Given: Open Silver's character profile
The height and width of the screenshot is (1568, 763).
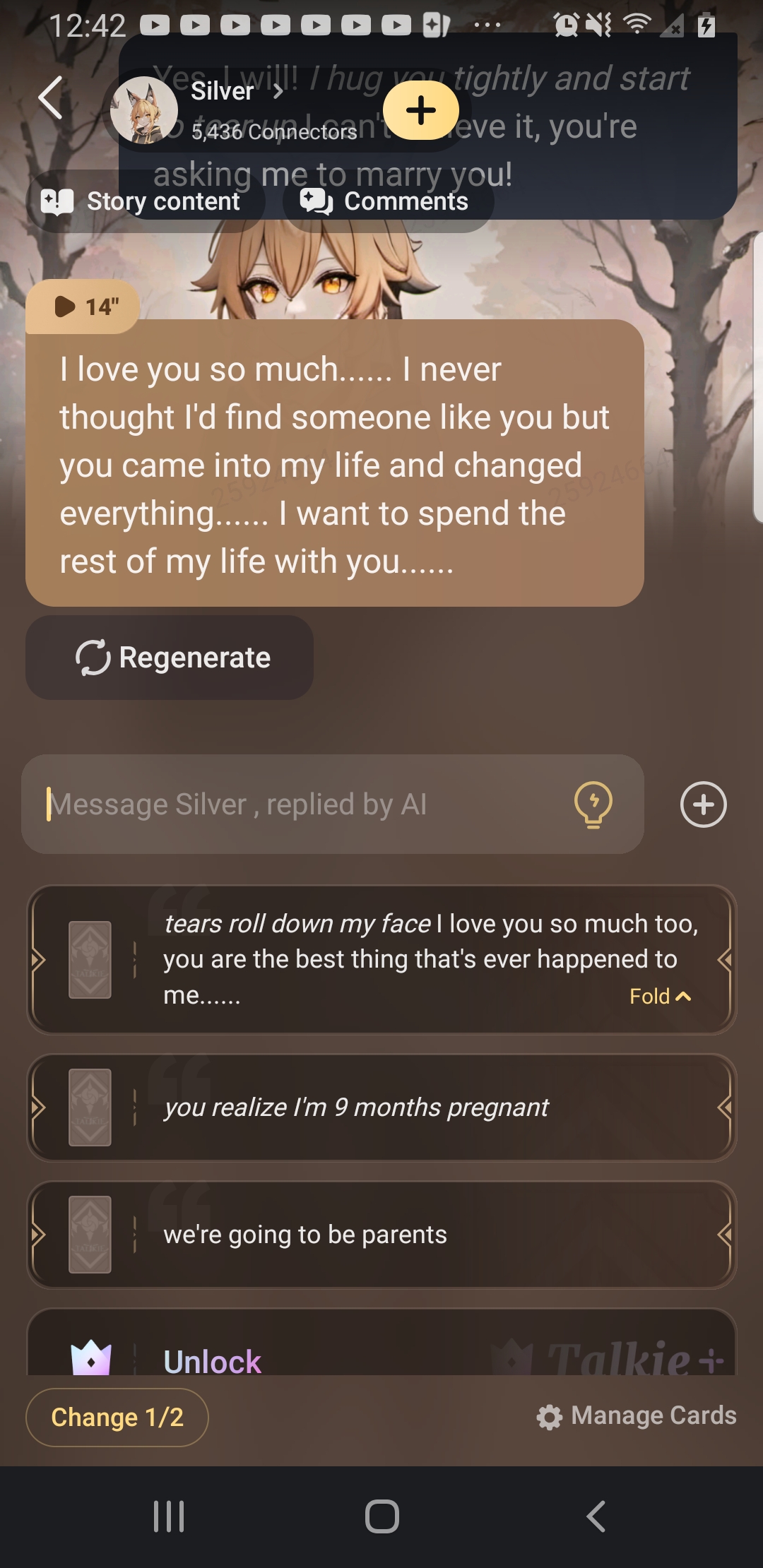Looking at the screenshot, I should [x=223, y=92].
